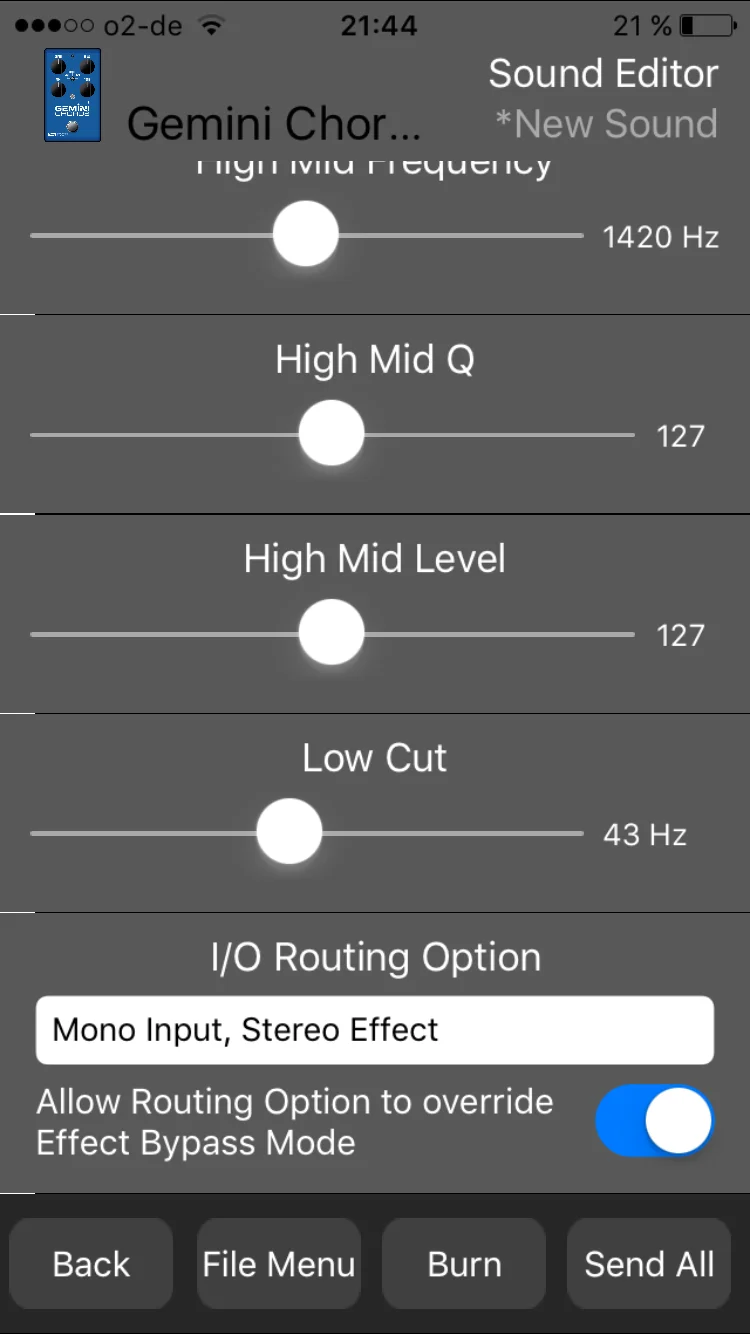Send all settings with Send All
The image size is (750, 1334).
click(x=649, y=1264)
